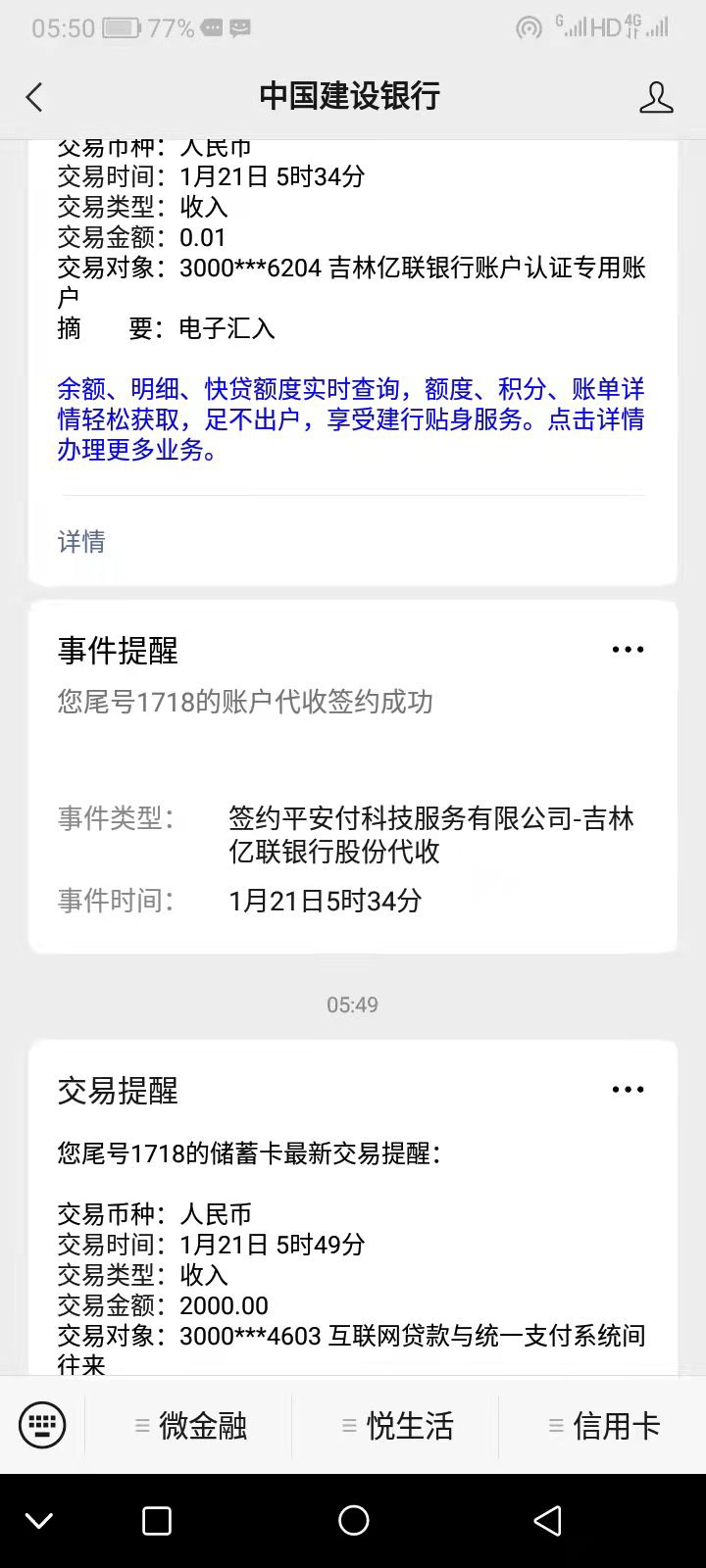Open the 交易提醒 card's more options
The height and width of the screenshot is (1568, 706).
[x=628, y=1090]
